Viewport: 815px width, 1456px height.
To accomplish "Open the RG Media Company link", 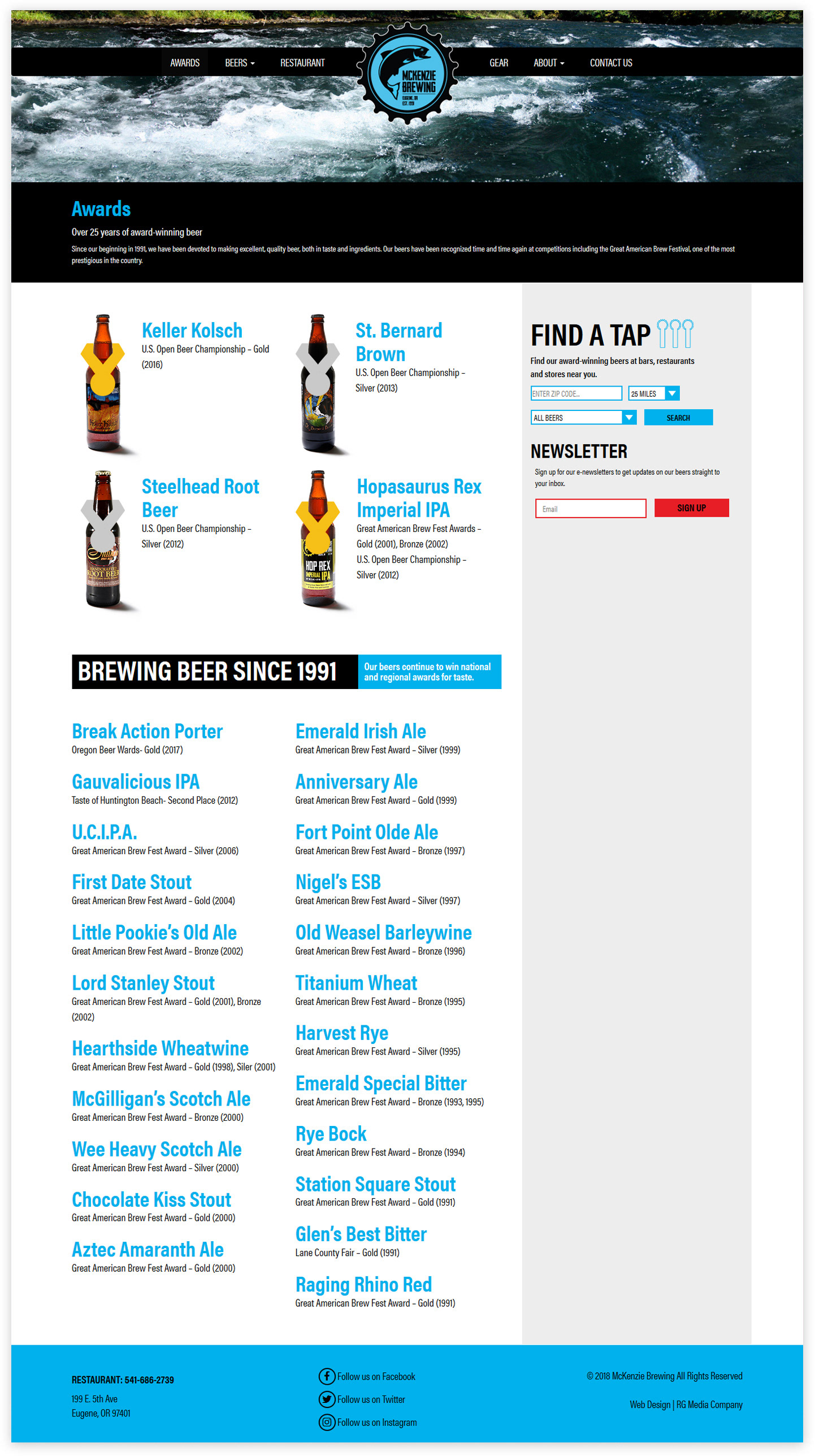I will click(709, 1405).
